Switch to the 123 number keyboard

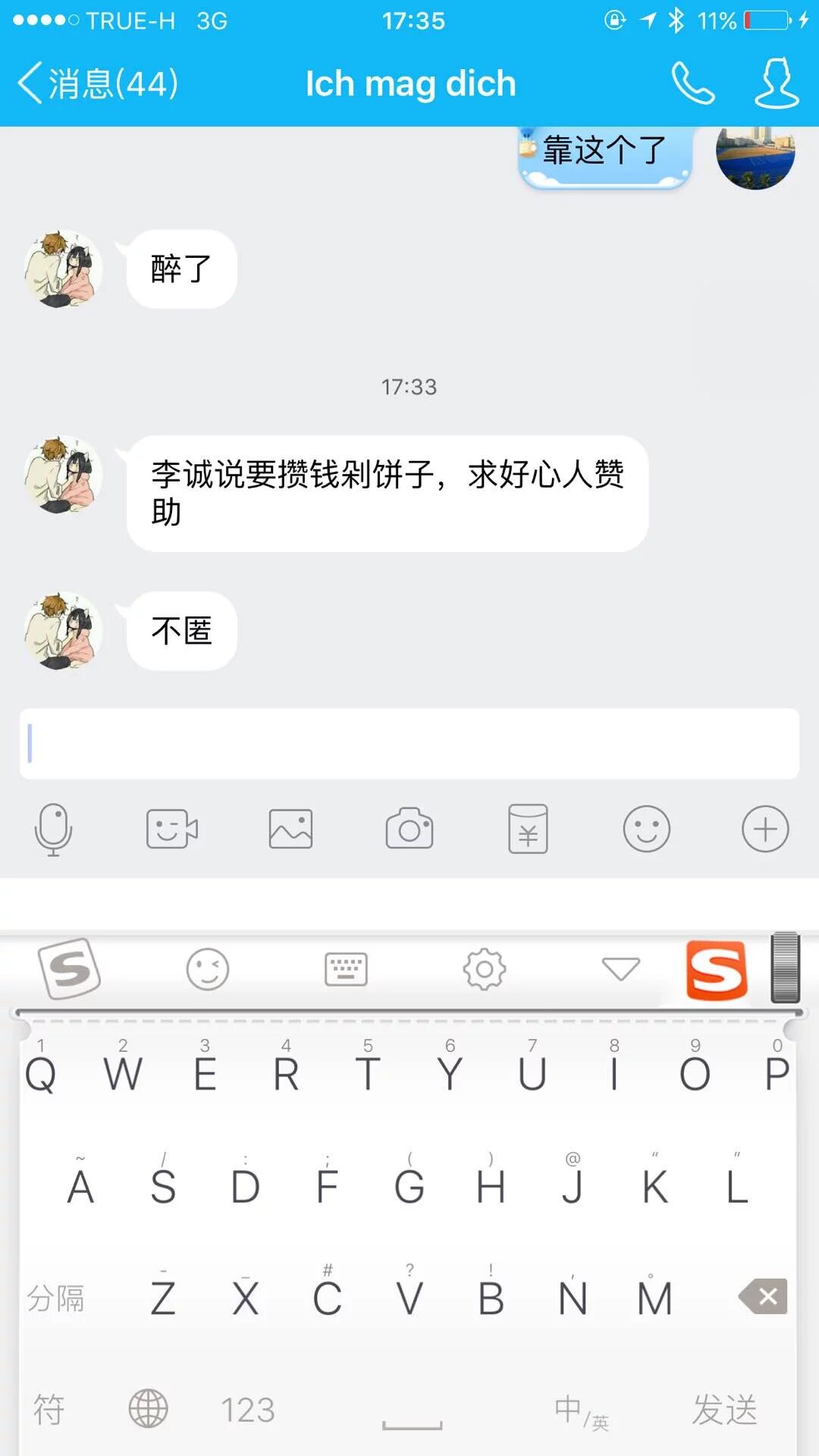(247, 1410)
